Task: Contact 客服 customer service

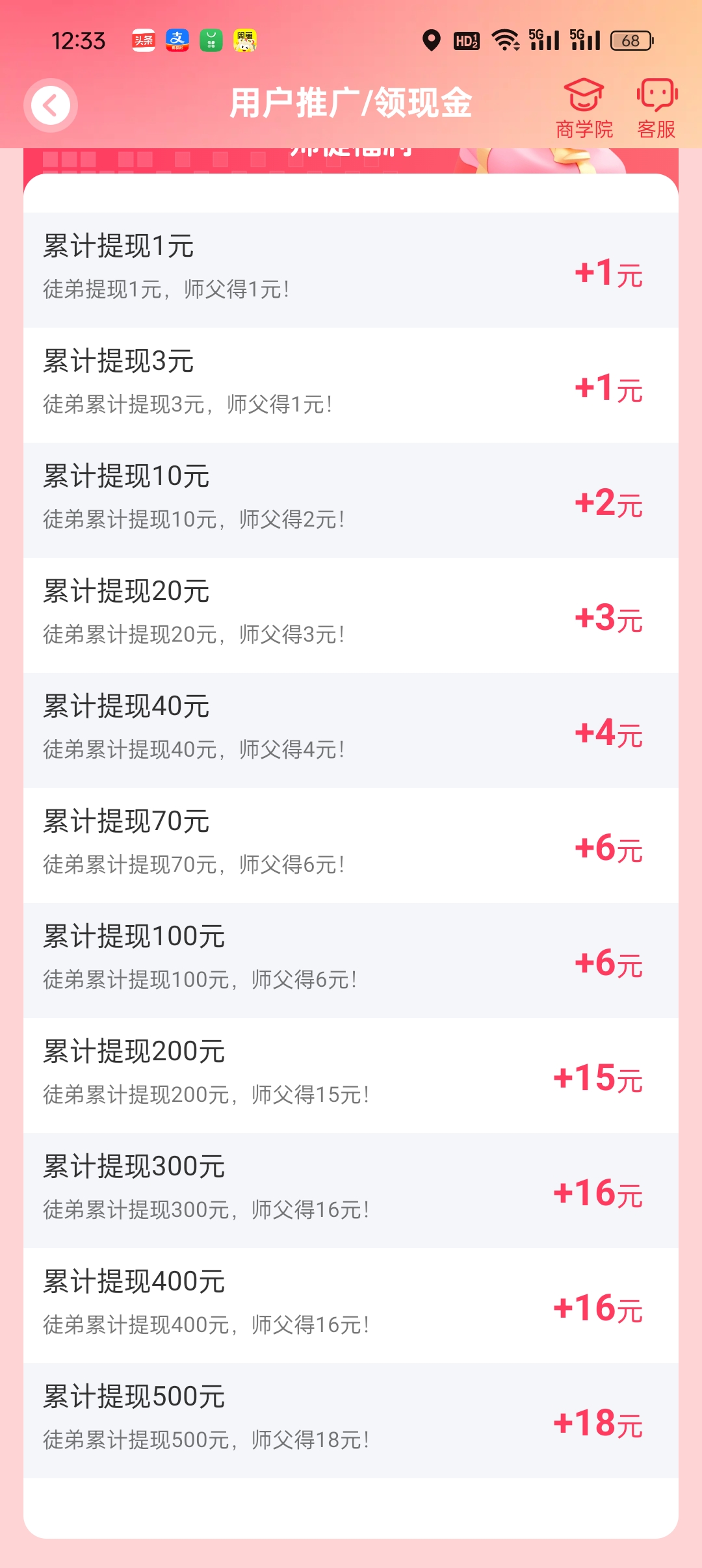Action: point(656,108)
